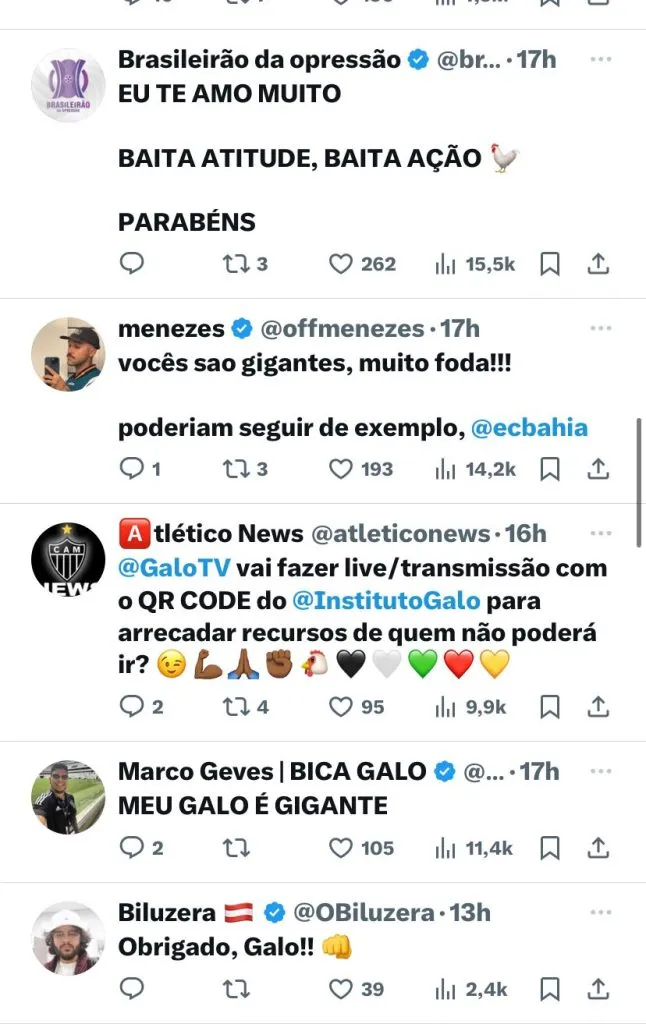Reply to menezes' tweet
This screenshot has width=646, height=1024.
coord(132,468)
